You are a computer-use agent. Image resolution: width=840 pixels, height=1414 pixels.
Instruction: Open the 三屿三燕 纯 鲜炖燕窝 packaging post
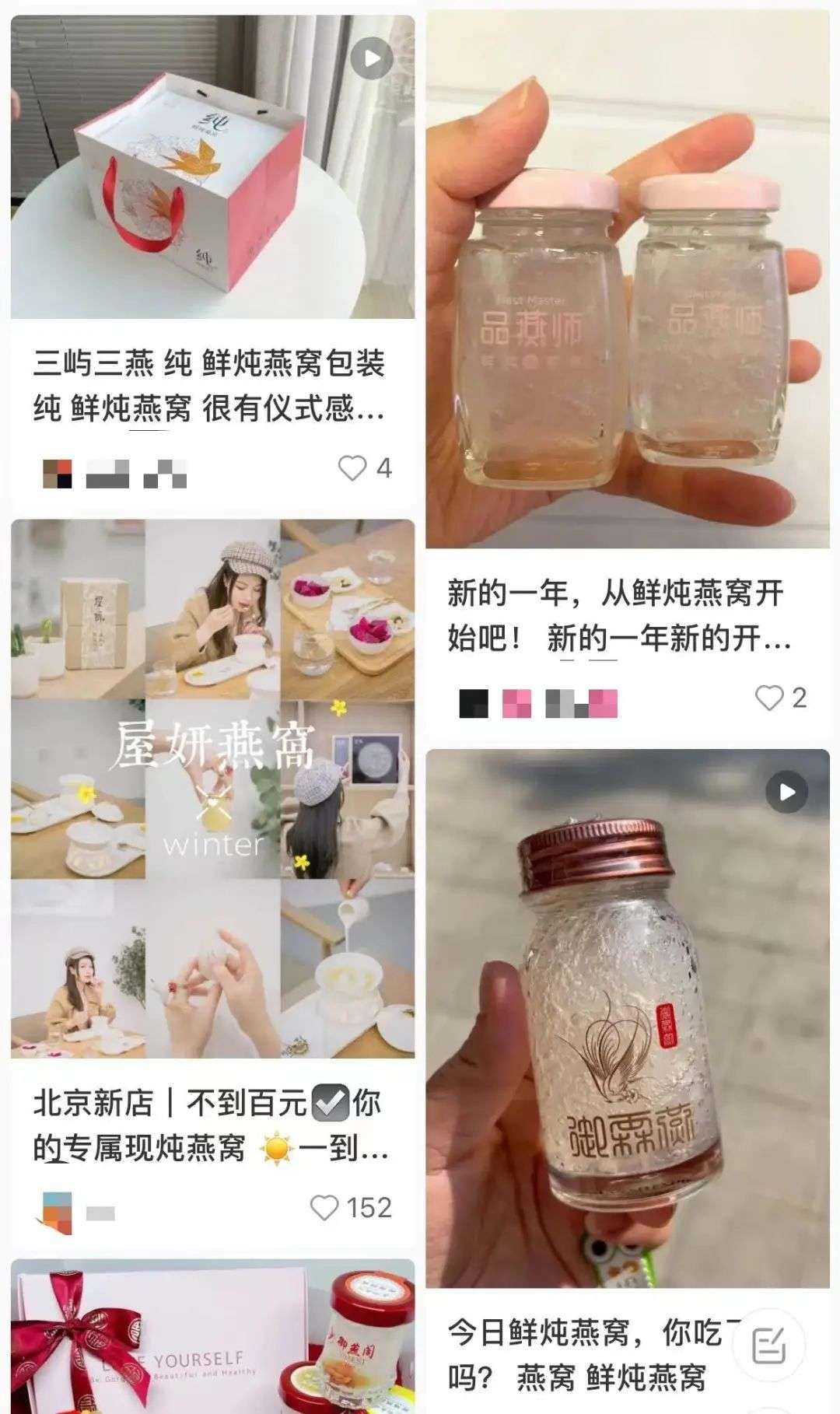(212, 167)
